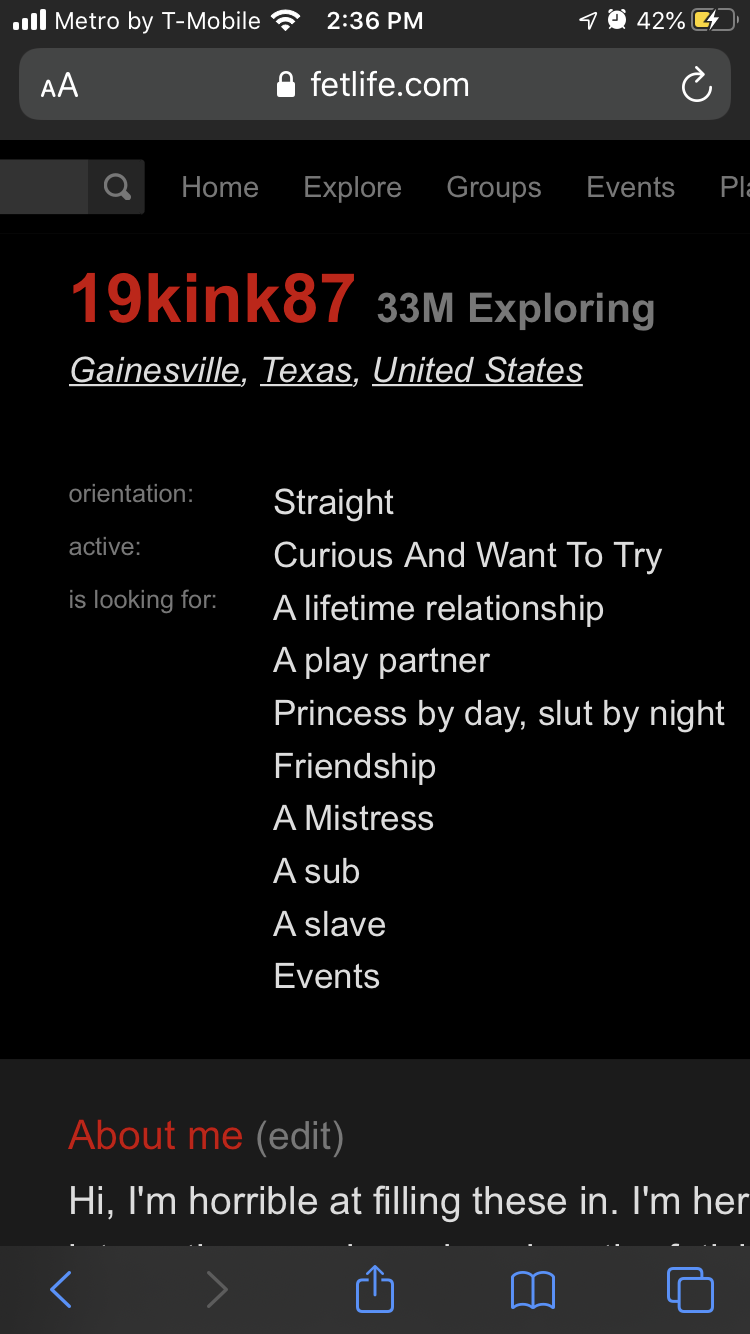Screen dimensions: 750x1334
Task: Go to the Explore section
Action: coord(352,187)
